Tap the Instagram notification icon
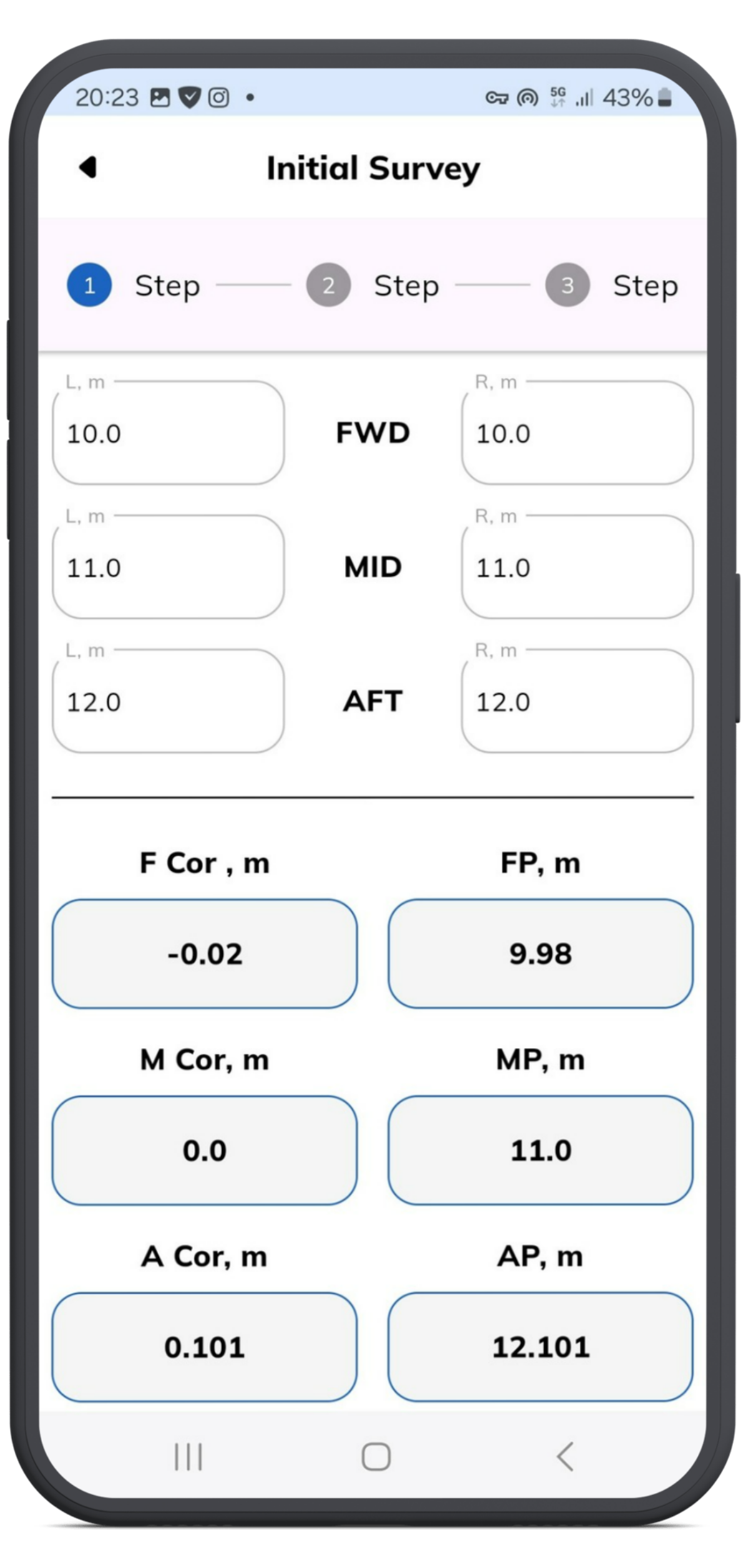This screenshot has height=1568, width=741. 218,97
